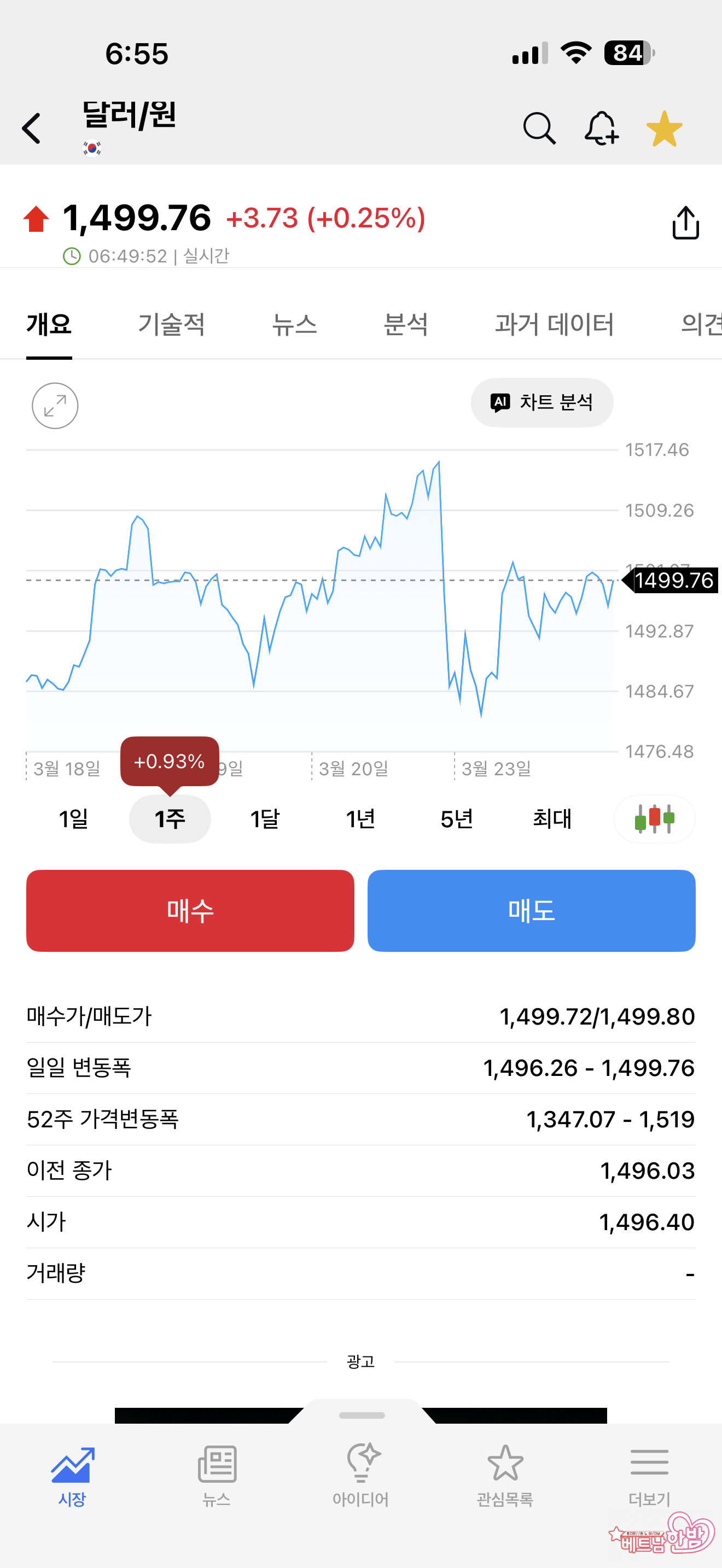Switch to the 기술적 tab

(171, 324)
